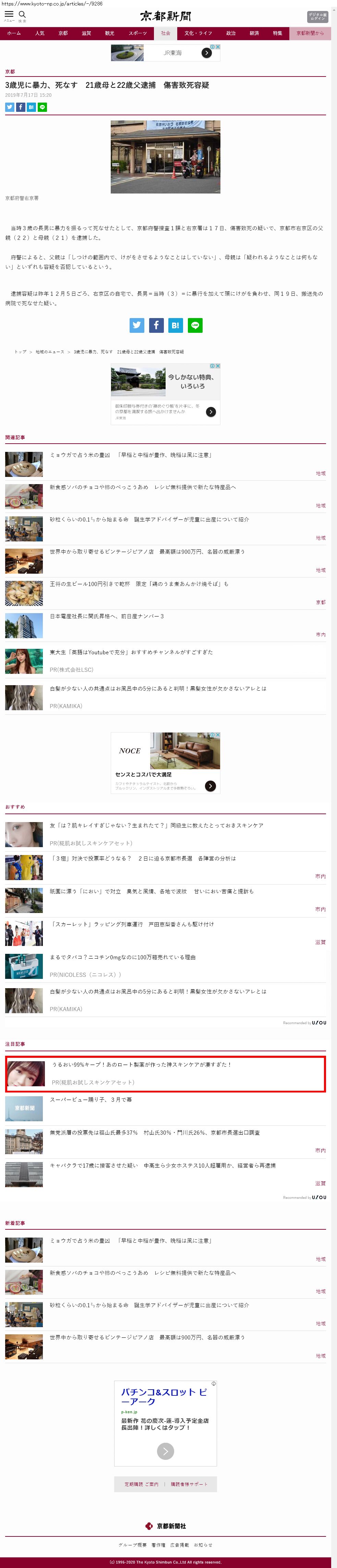The width and height of the screenshot is (337, 1568).
Task: Switch to the ホーム tab
Action: coord(13,34)
